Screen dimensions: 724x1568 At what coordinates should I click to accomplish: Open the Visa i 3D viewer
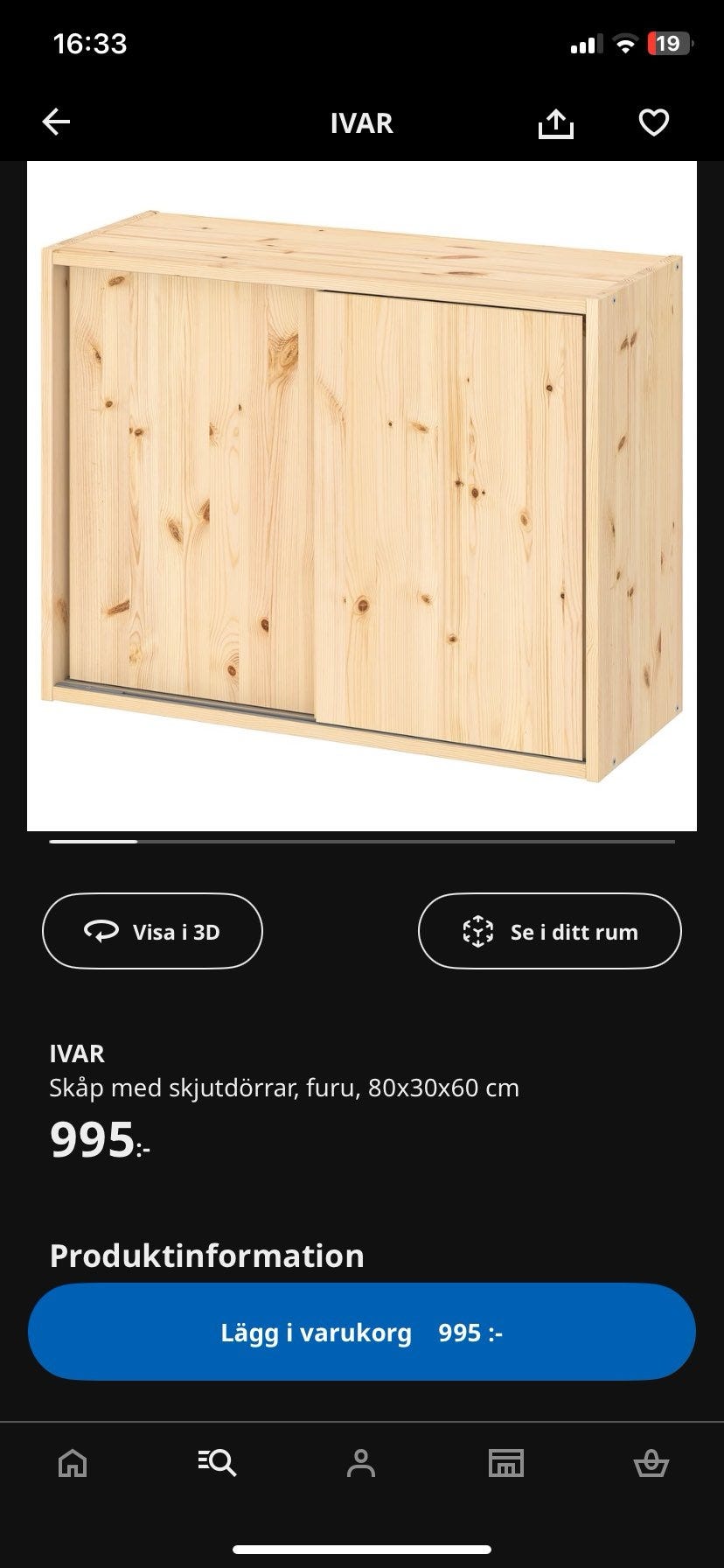(152, 931)
